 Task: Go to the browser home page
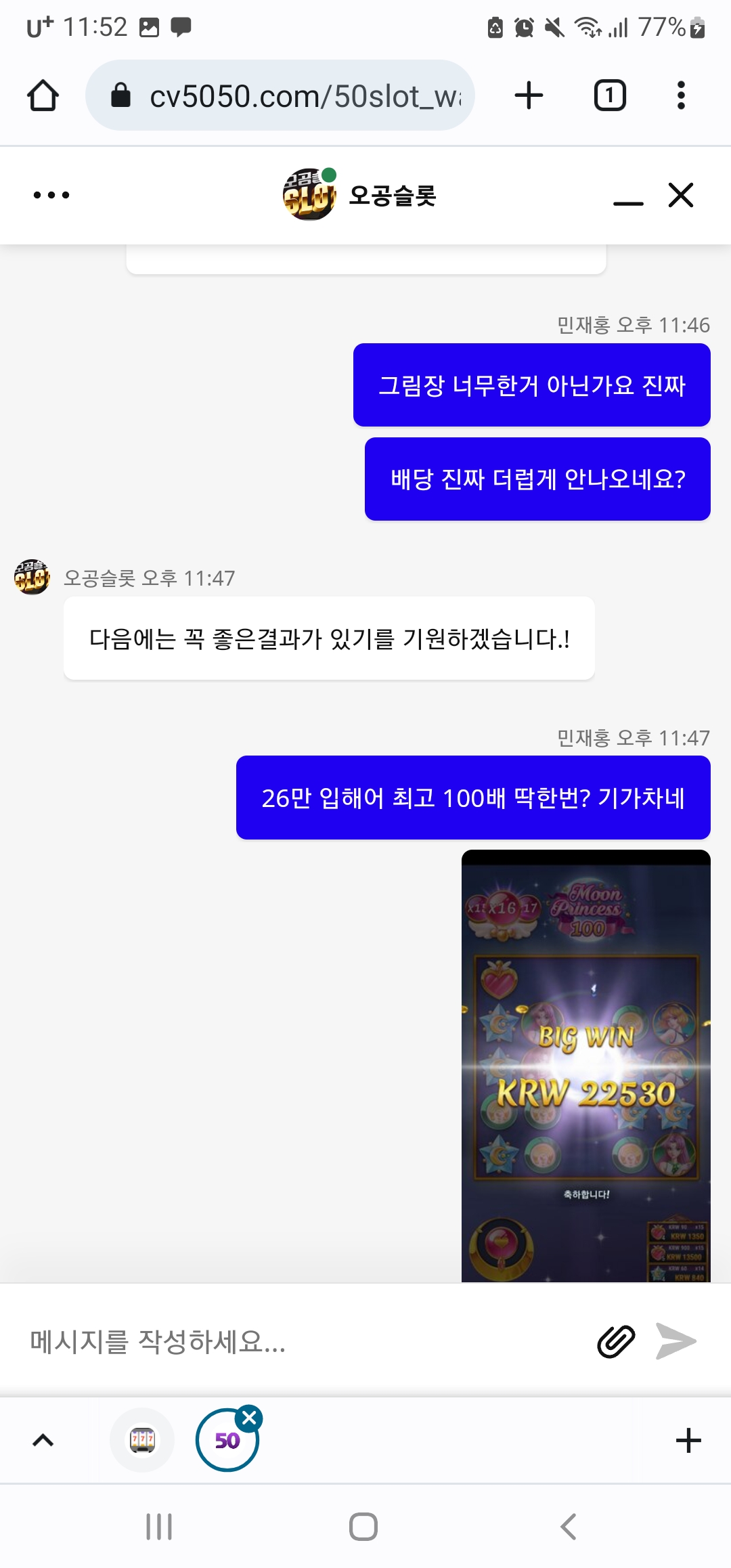pos(43,95)
